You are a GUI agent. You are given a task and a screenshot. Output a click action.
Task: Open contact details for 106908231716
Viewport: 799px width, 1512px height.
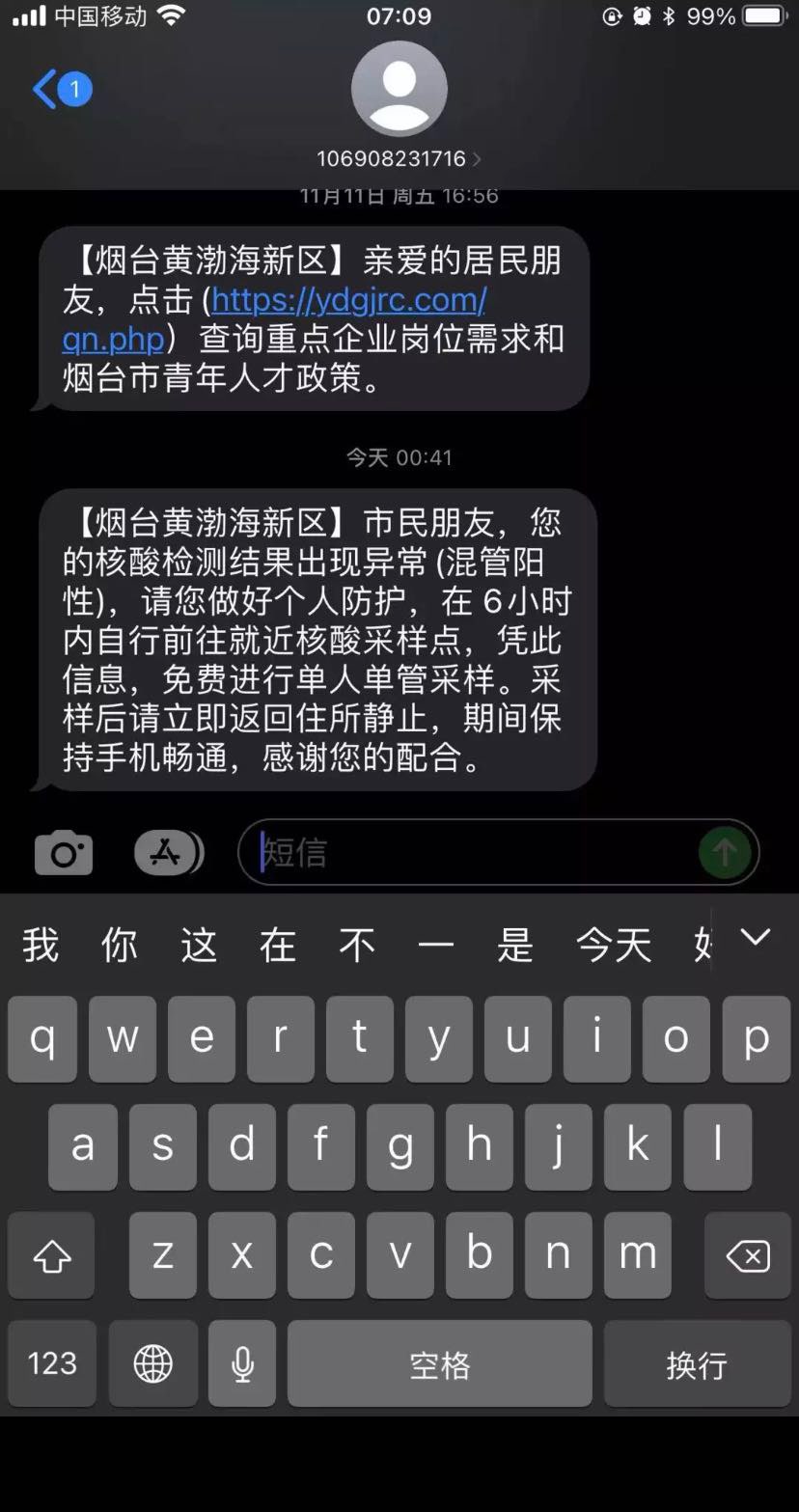click(x=399, y=158)
